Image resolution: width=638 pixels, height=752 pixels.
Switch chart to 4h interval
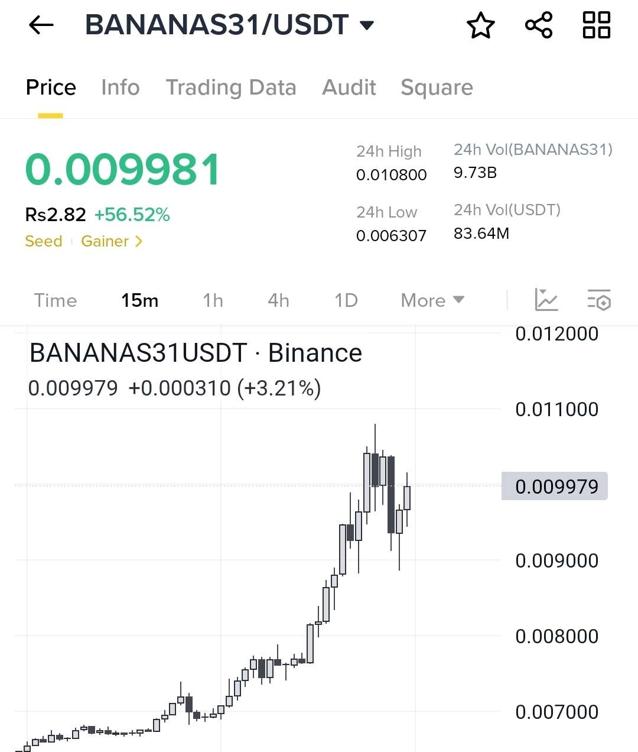pos(278,300)
